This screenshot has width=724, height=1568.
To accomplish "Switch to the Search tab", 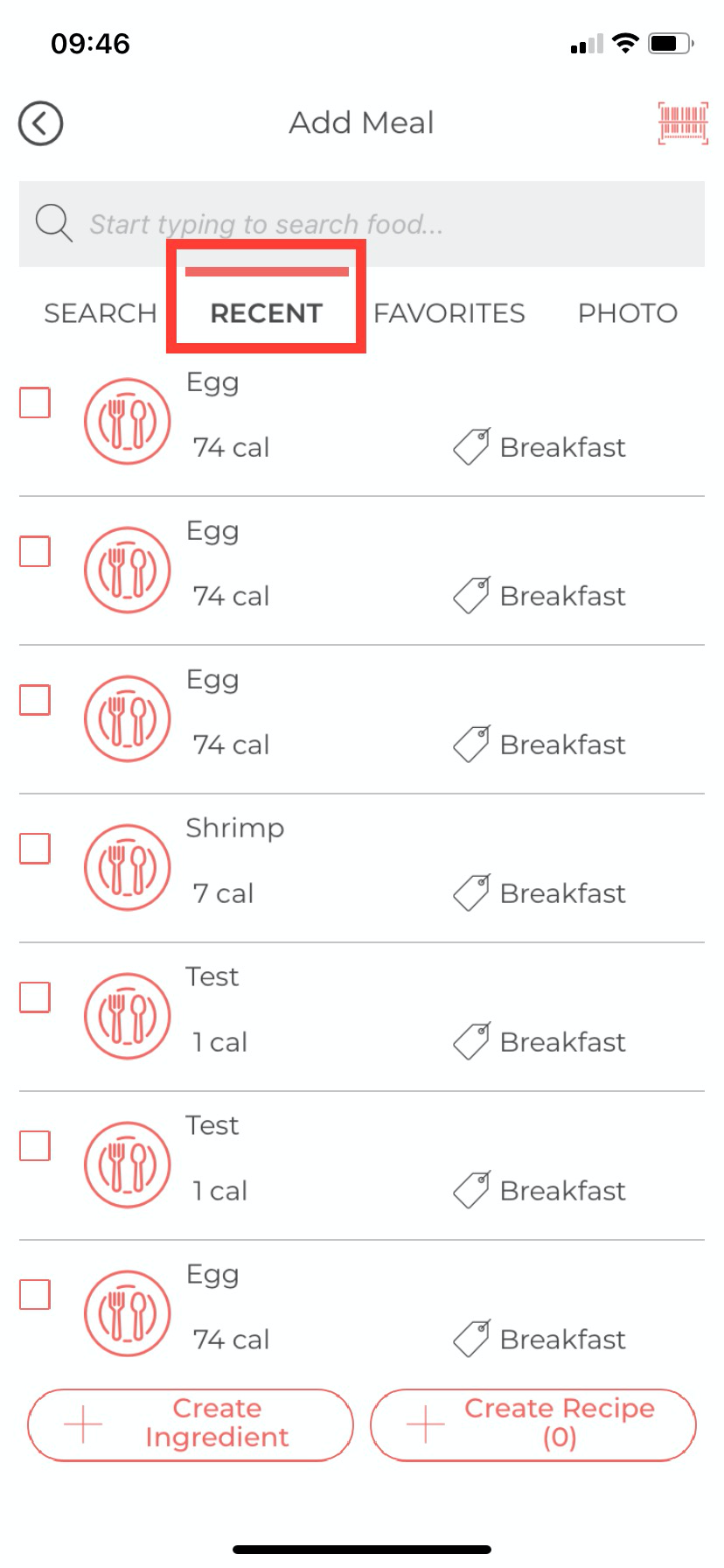I will 100,313.
